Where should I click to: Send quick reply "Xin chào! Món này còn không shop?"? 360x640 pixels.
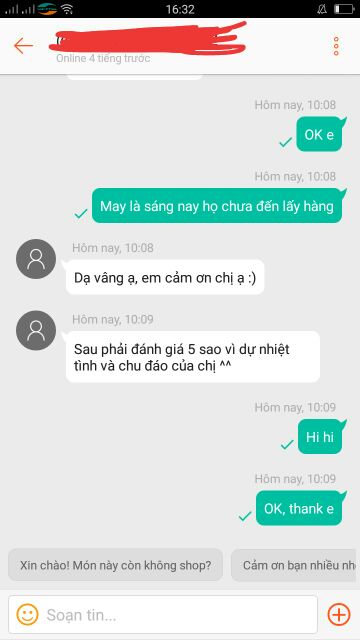tap(116, 565)
